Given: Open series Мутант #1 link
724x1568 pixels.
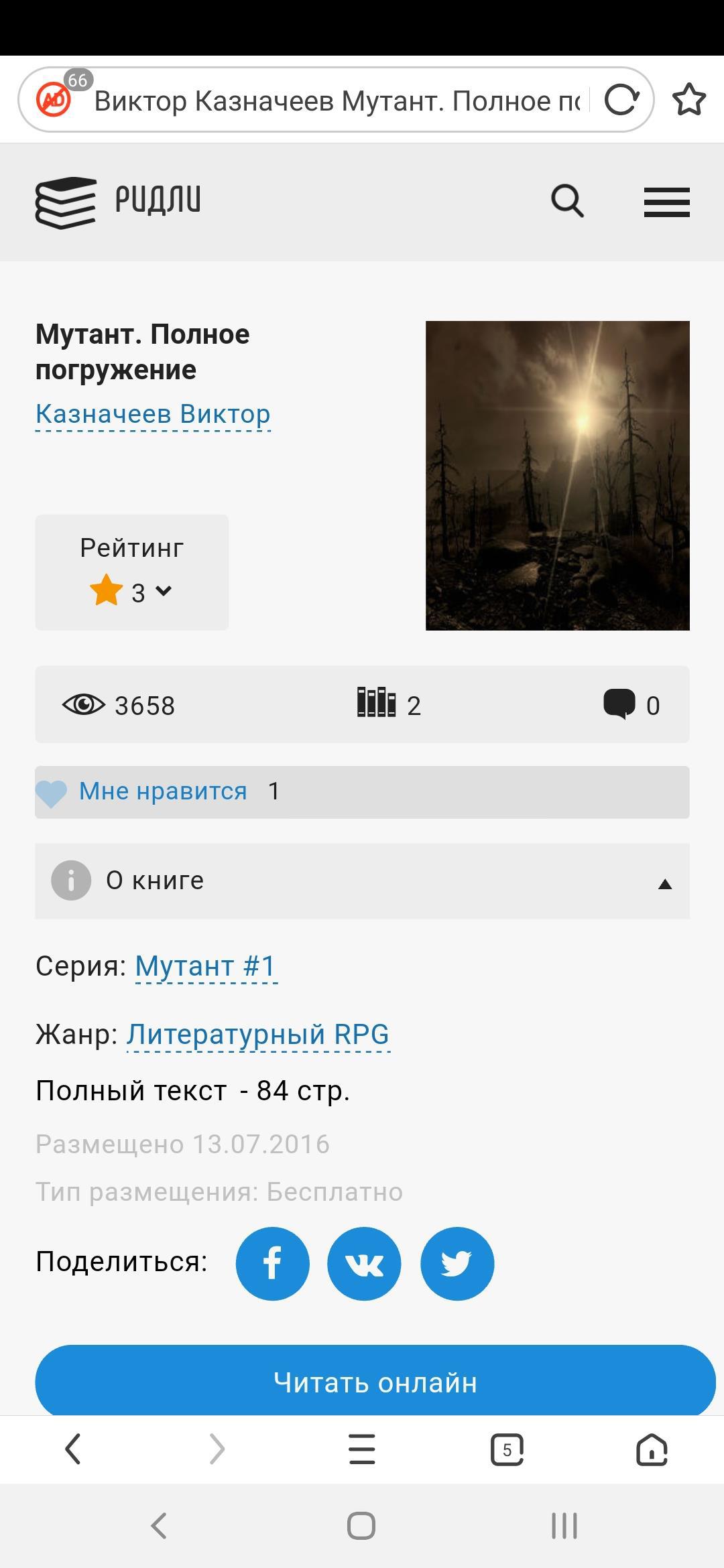Looking at the screenshot, I should click(x=206, y=966).
